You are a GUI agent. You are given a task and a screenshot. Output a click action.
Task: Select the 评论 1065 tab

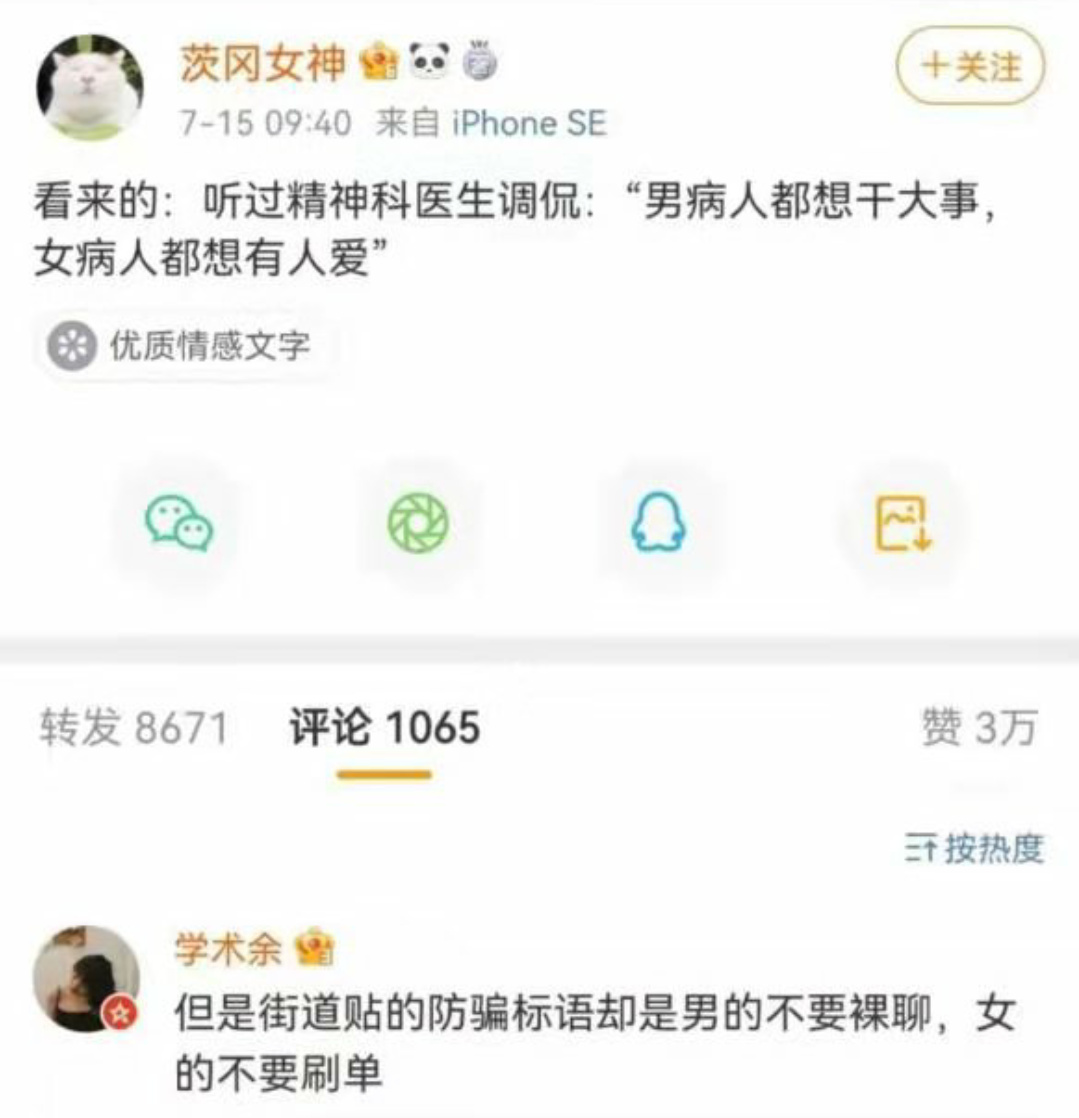pos(384,728)
